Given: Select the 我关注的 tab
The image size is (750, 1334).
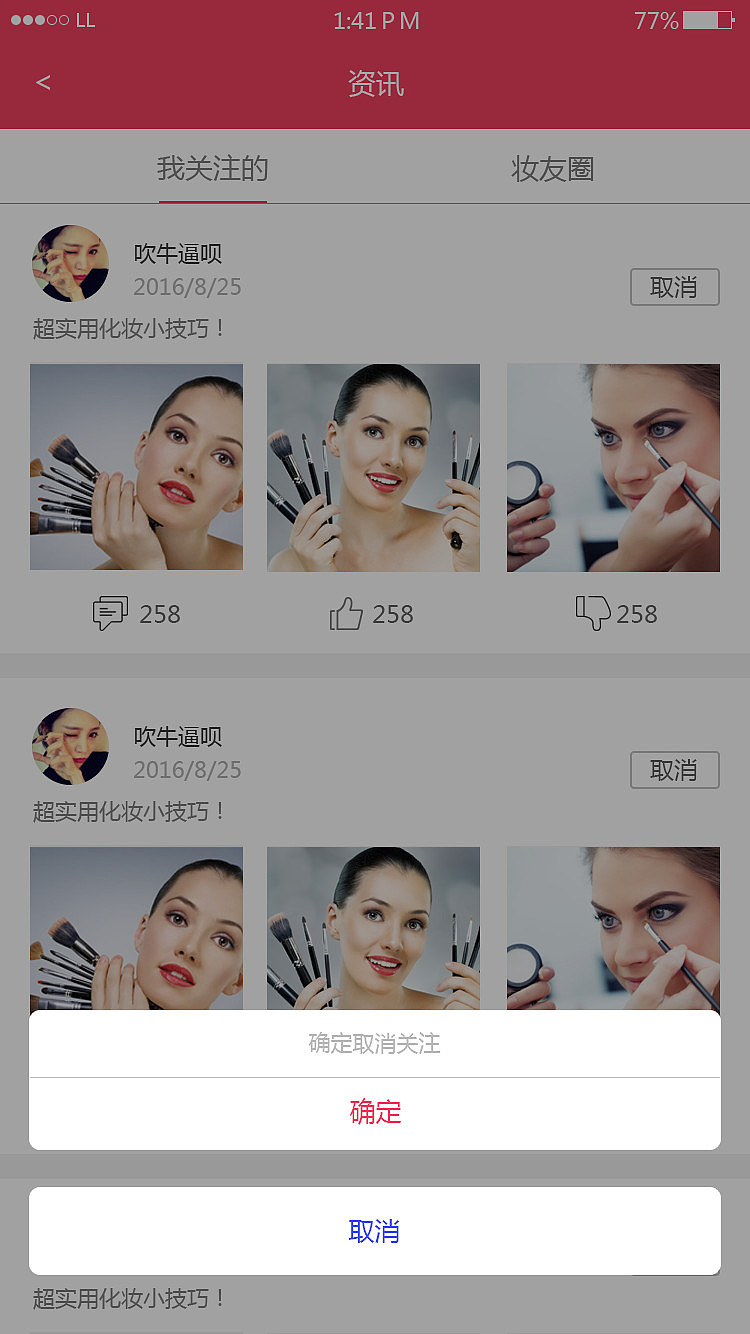Looking at the screenshot, I should pyautogui.click(x=212, y=169).
